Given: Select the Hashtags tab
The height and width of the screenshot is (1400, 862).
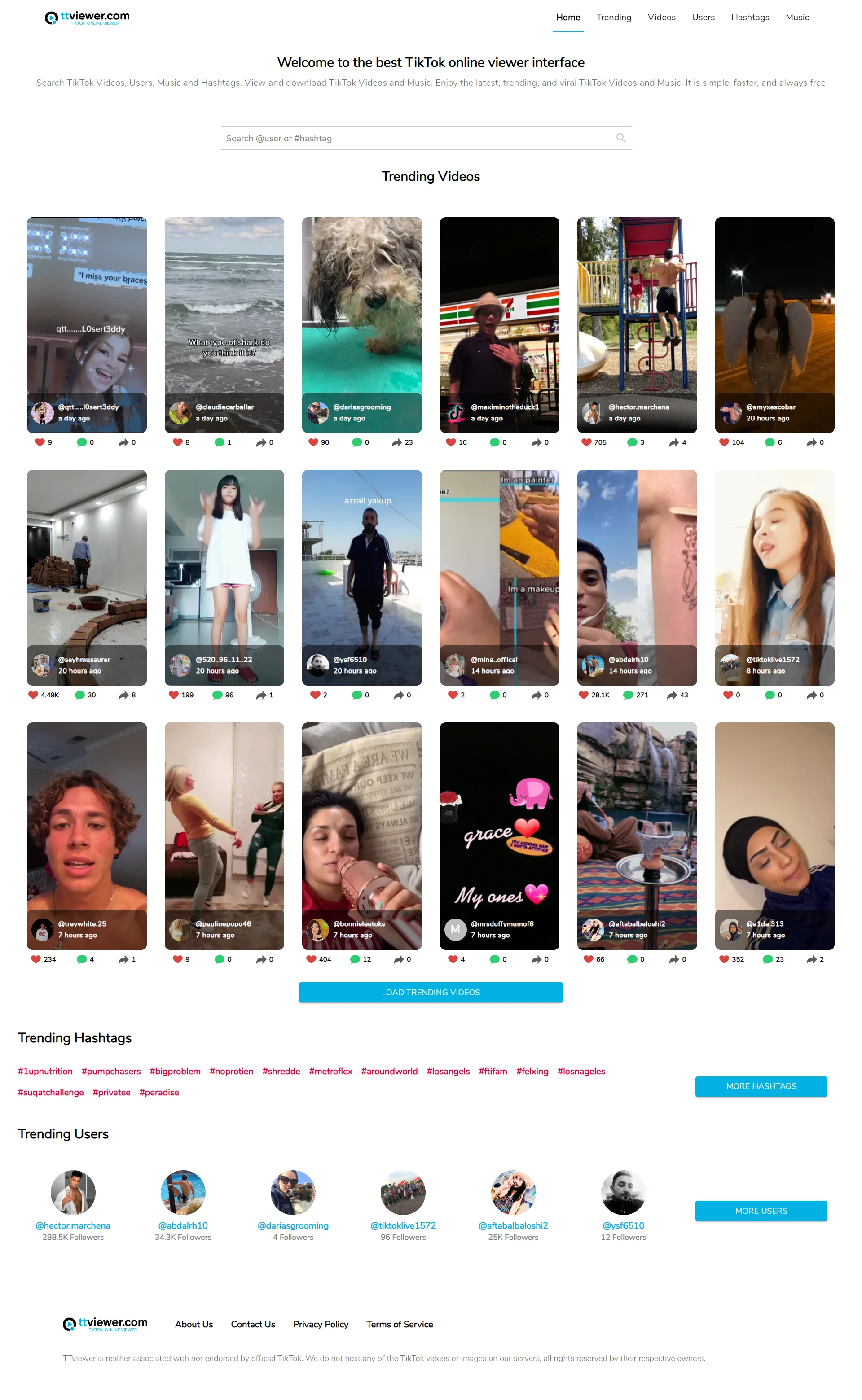Looking at the screenshot, I should 750,17.
